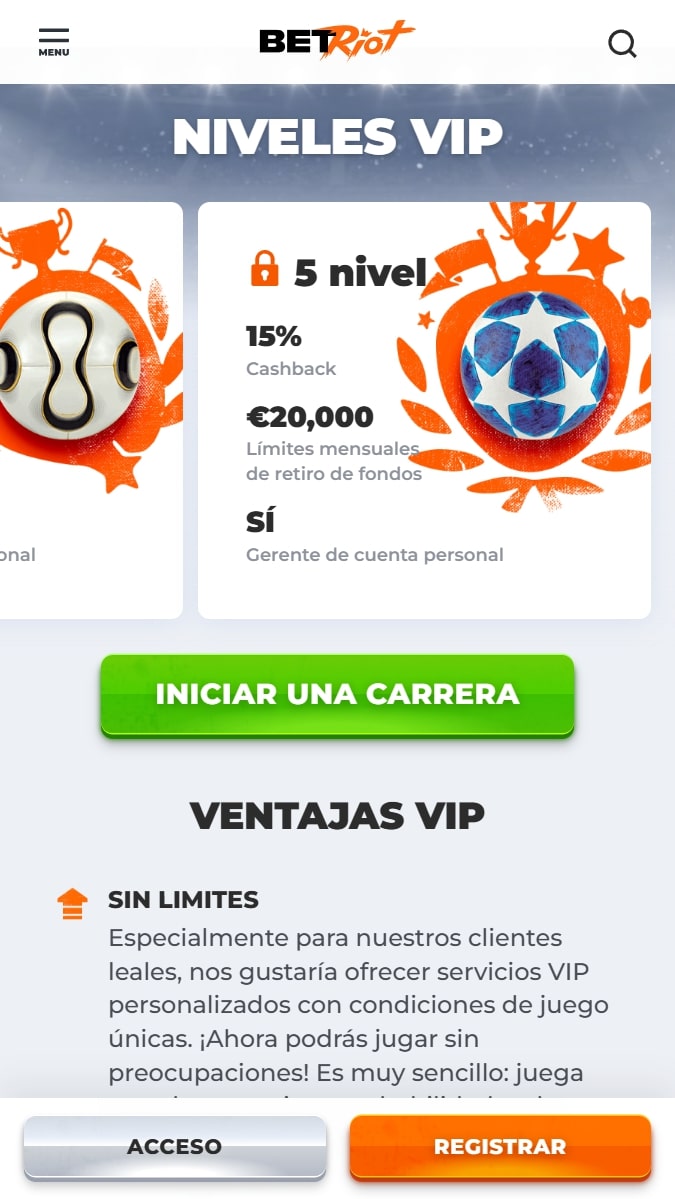
Task: Open the Acceso login button
Action: pyautogui.click(x=175, y=1146)
